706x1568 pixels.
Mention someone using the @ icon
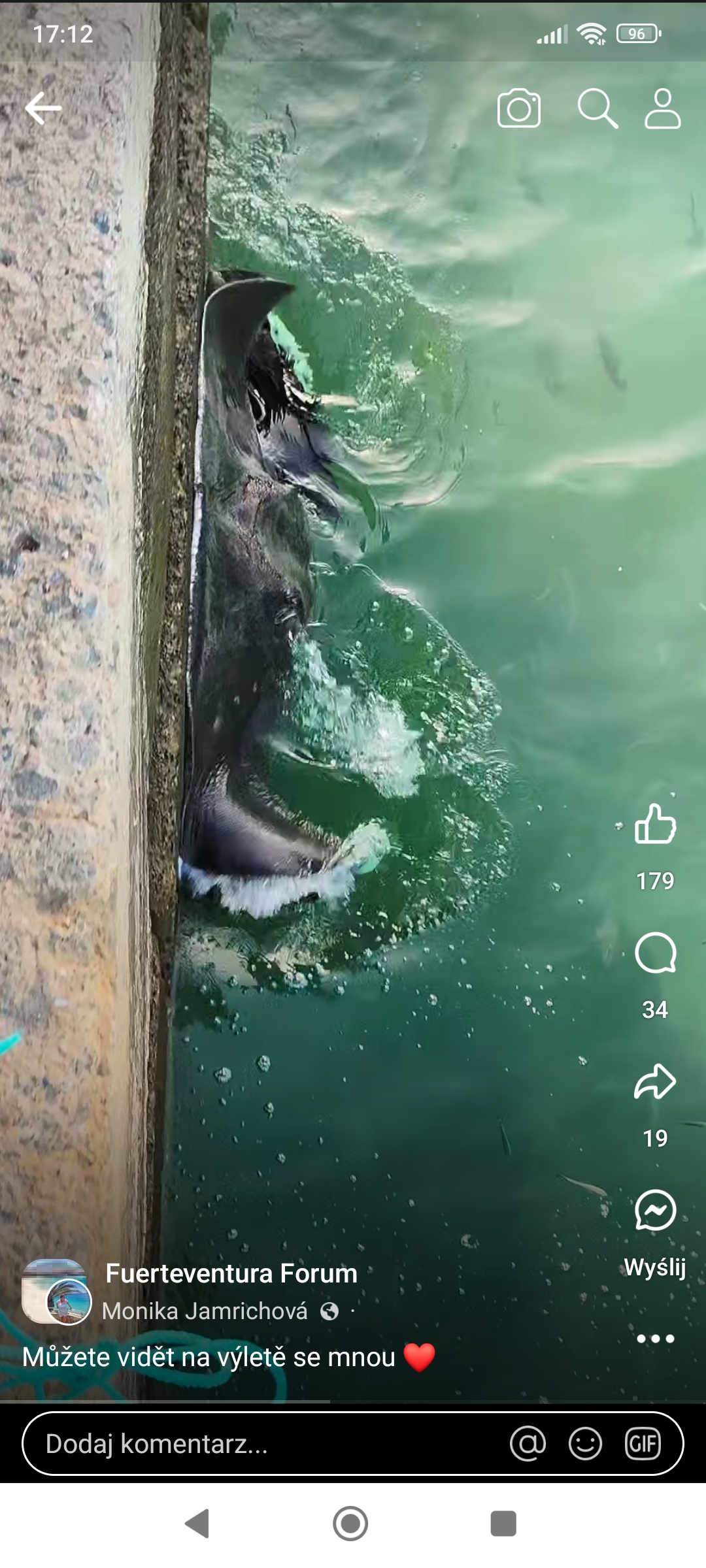[528, 1444]
